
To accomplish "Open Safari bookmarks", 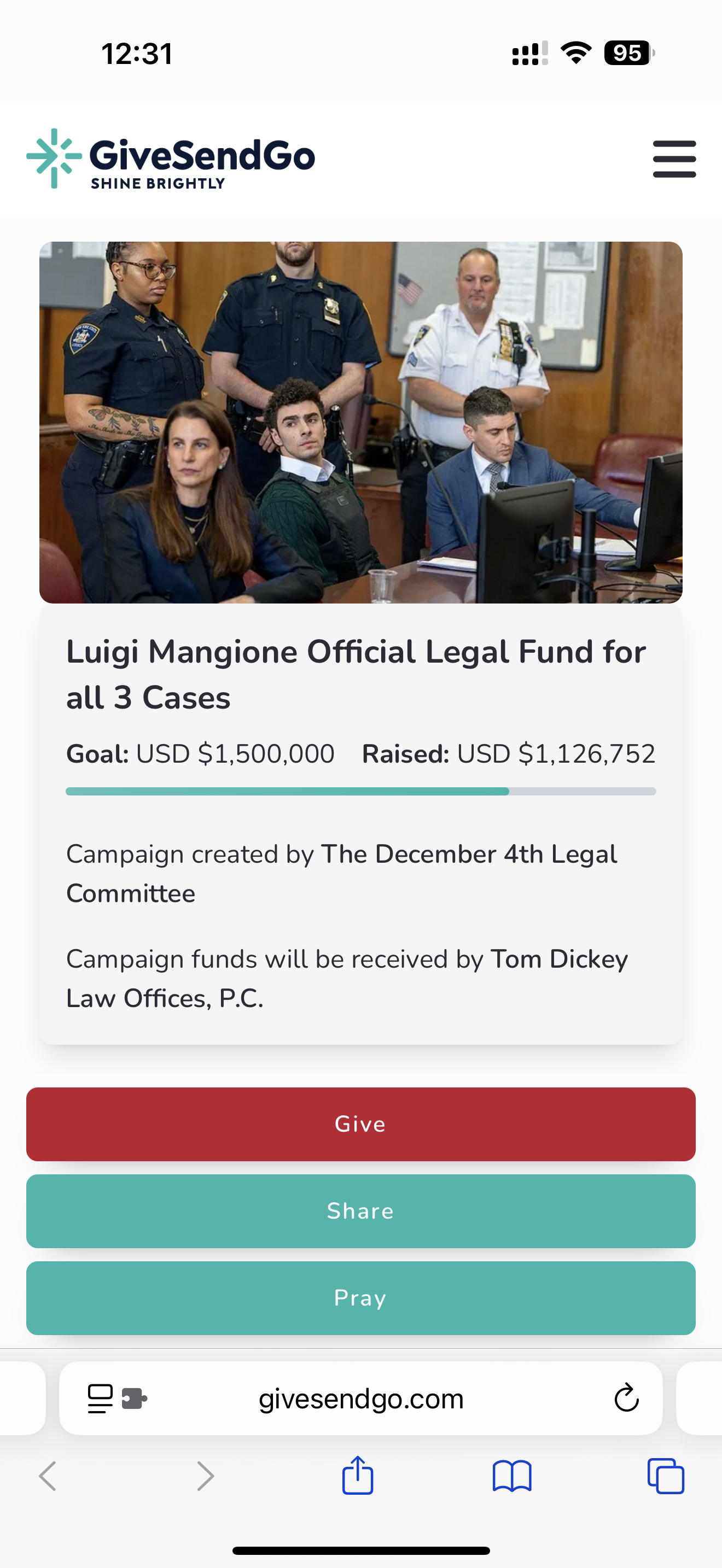I will click(x=511, y=1476).
